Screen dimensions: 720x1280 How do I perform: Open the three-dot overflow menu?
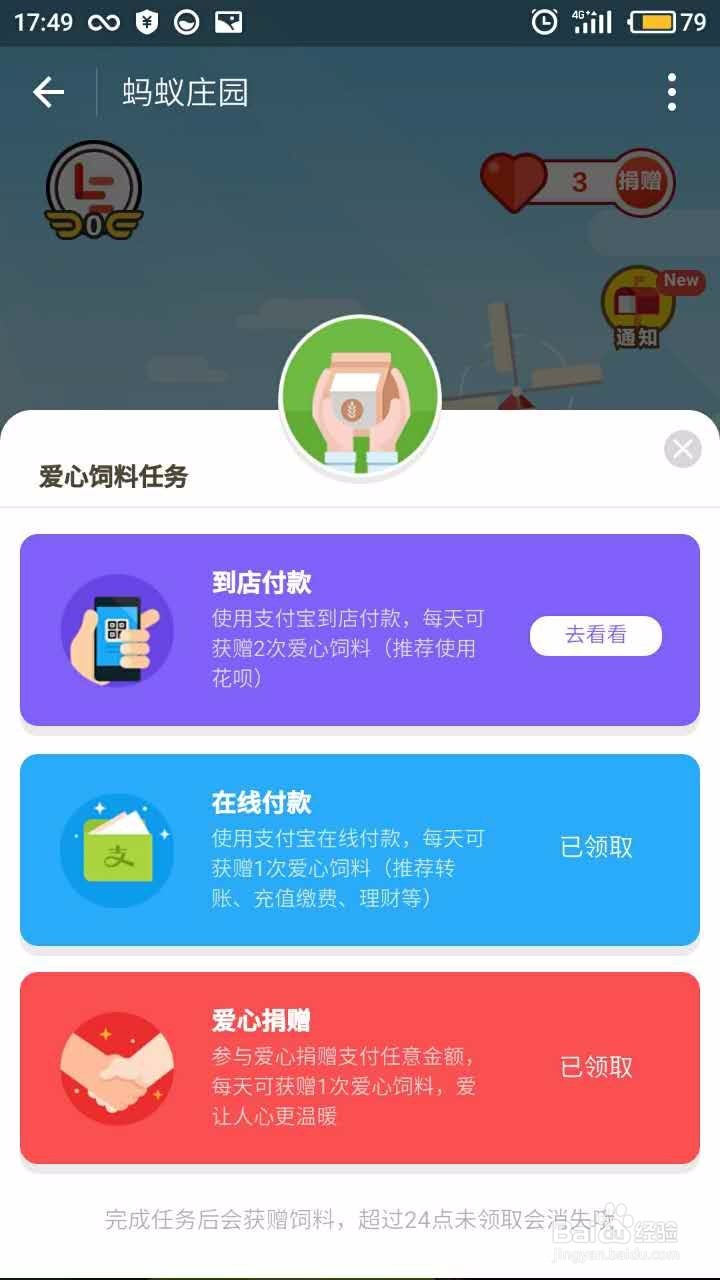click(670, 92)
